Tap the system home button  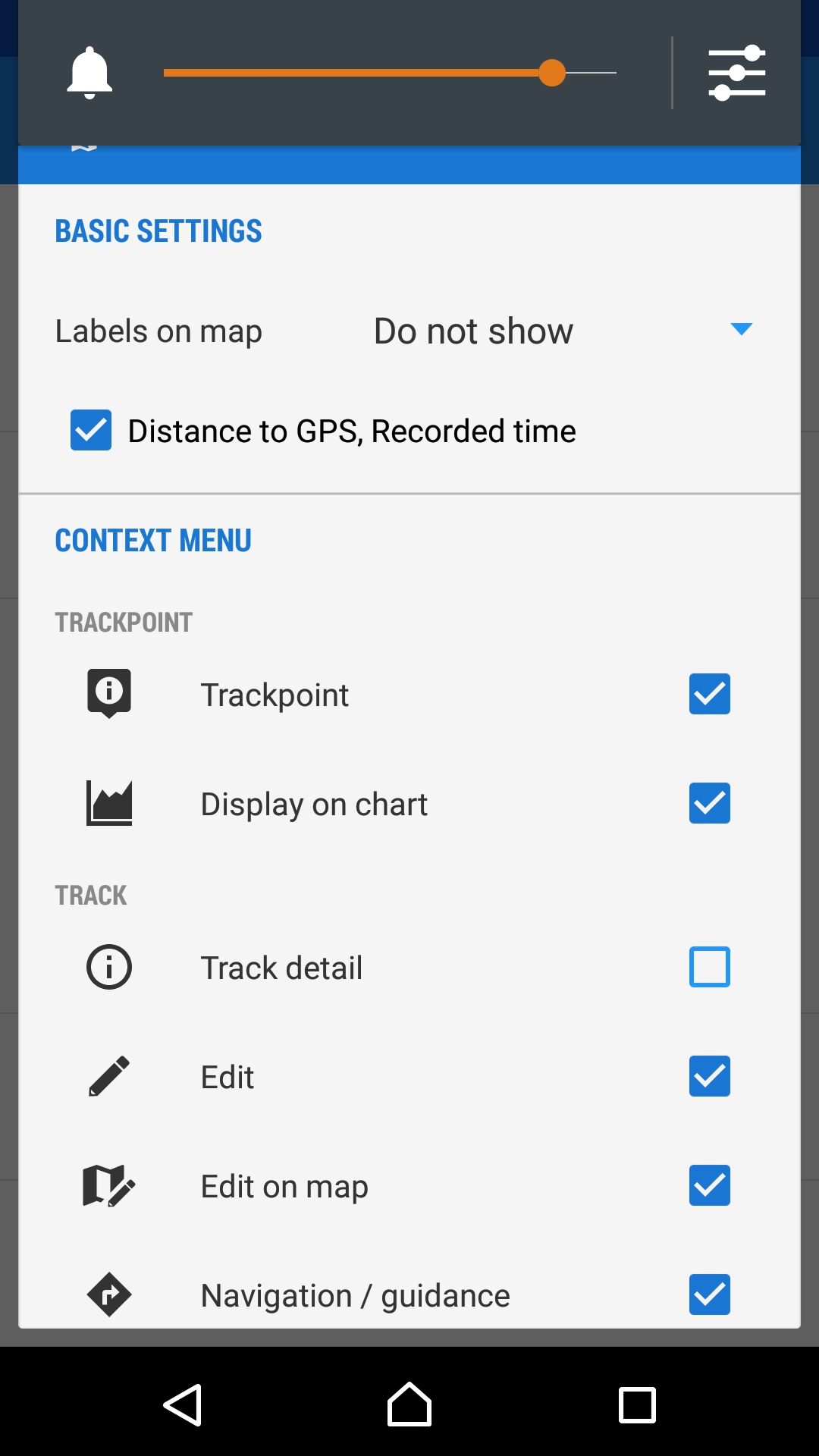tap(409, 1405)
